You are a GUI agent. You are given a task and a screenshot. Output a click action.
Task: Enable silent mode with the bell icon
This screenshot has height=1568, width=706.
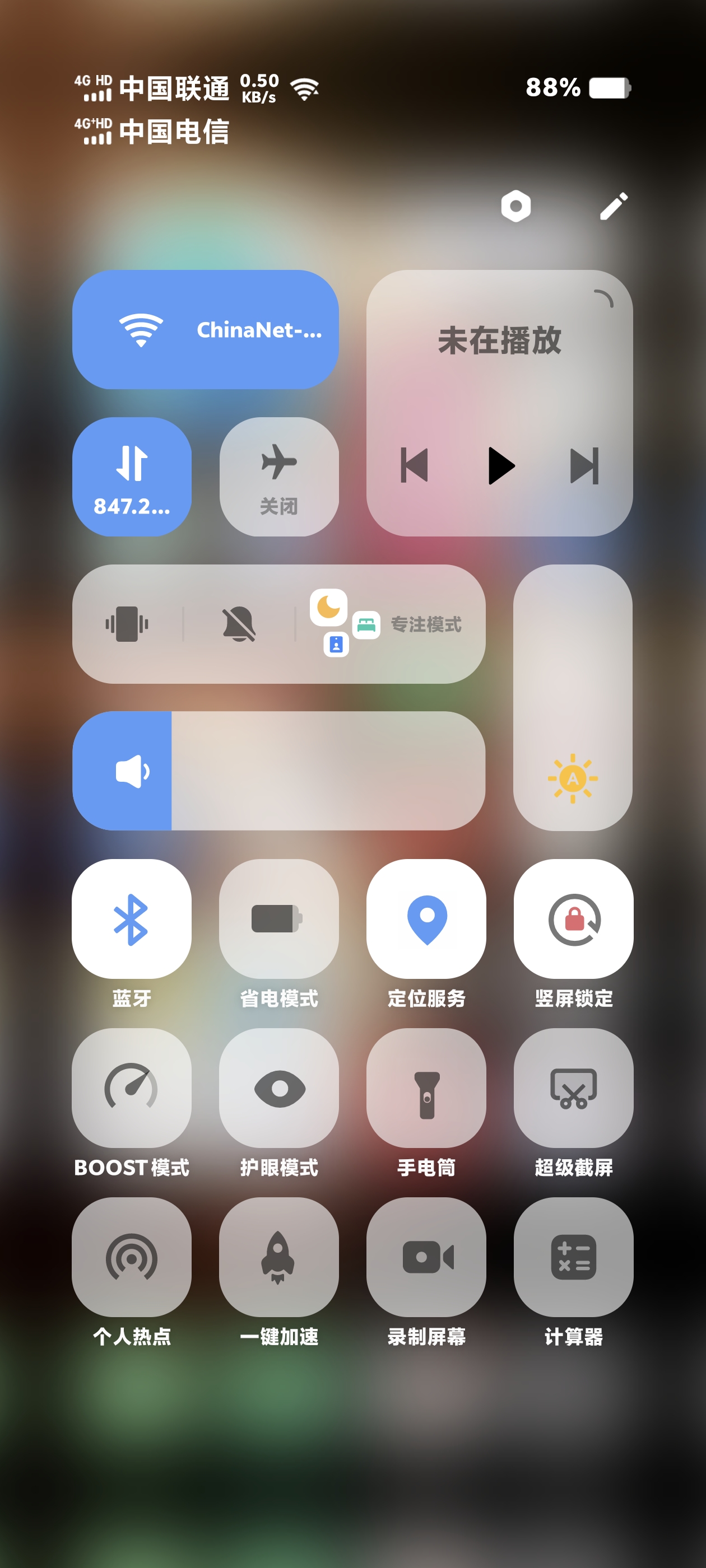click(x=239, y=623)
